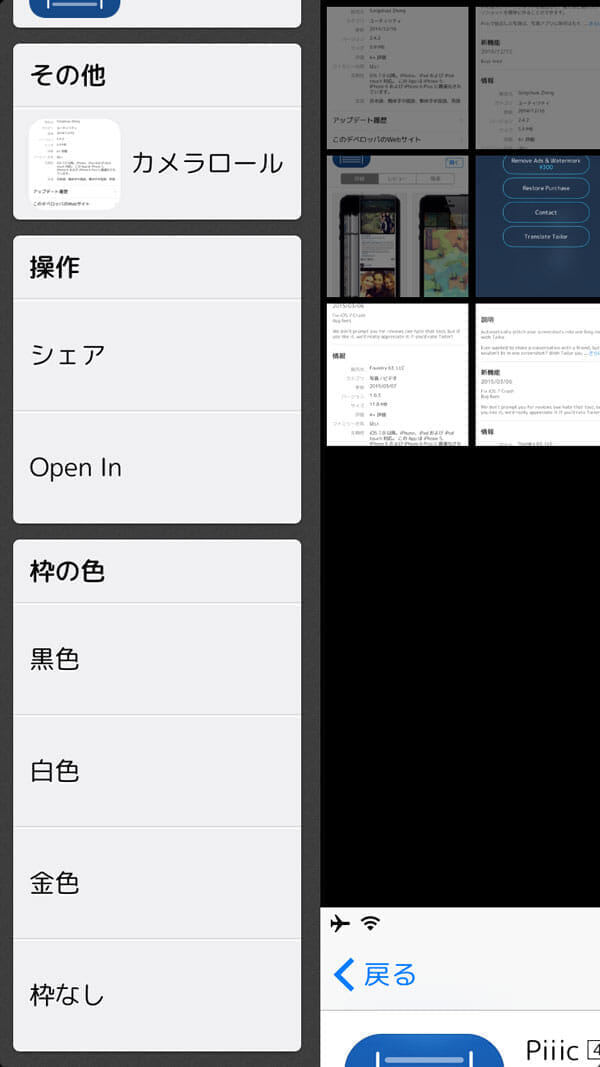Set the frame color to 黒色
Screen dimensions: 600x1067
[157, 659]
